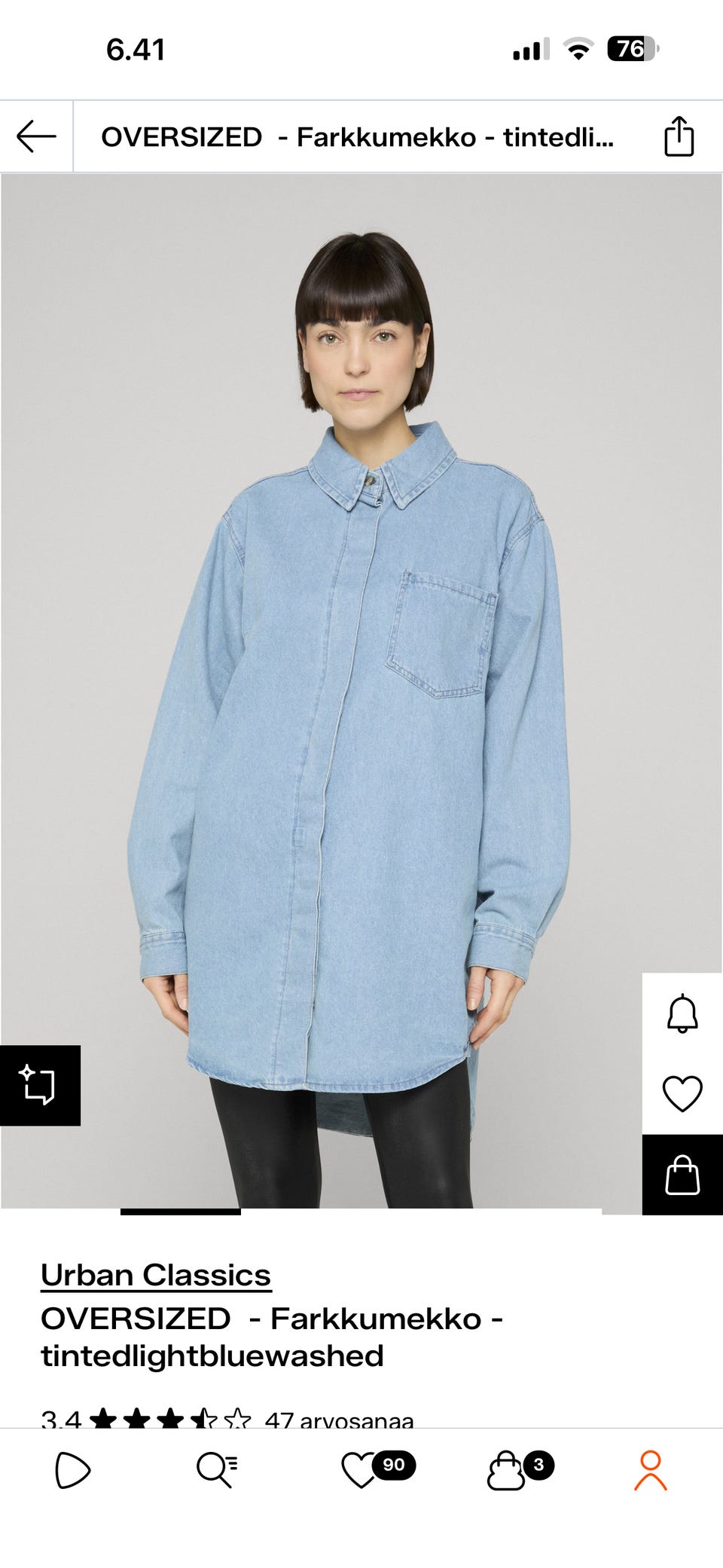Switch to the home tab
The height and width of the screenshot is (1568, 723).
pos(72,1469)
